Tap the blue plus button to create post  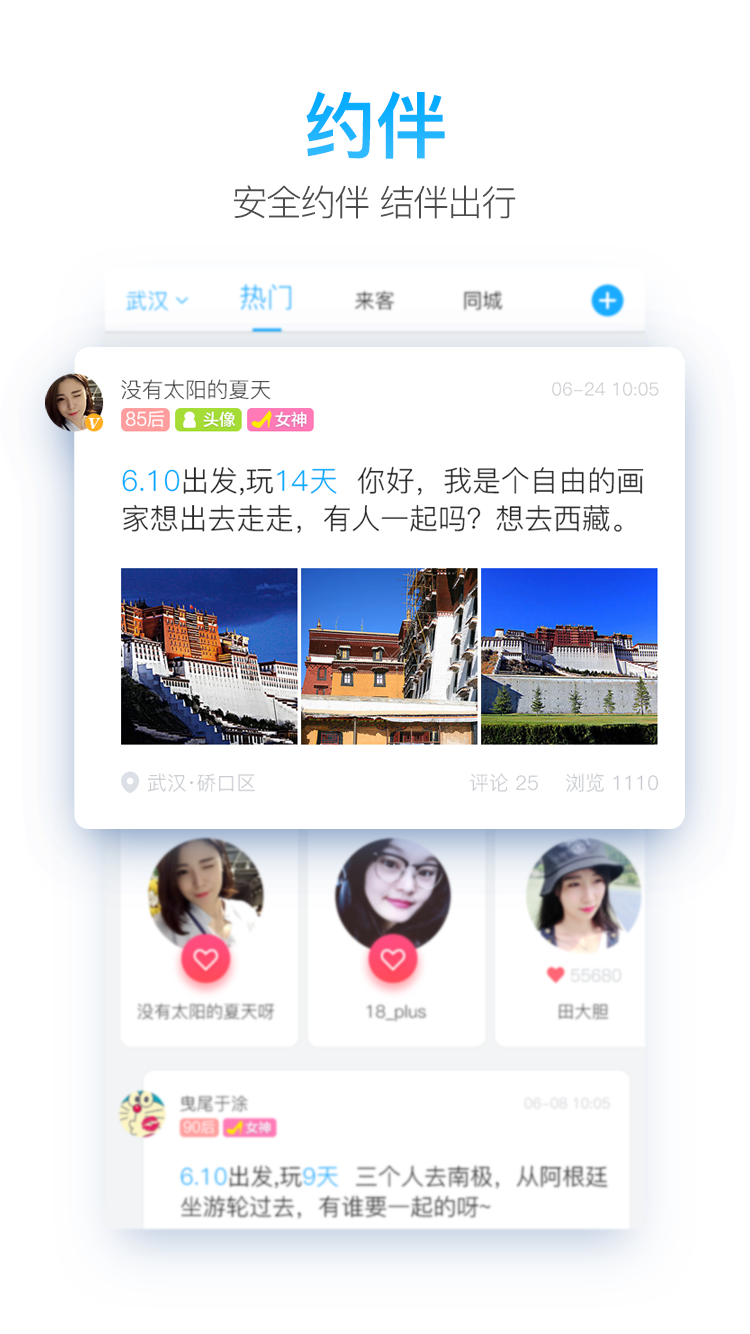click(607, 300)
